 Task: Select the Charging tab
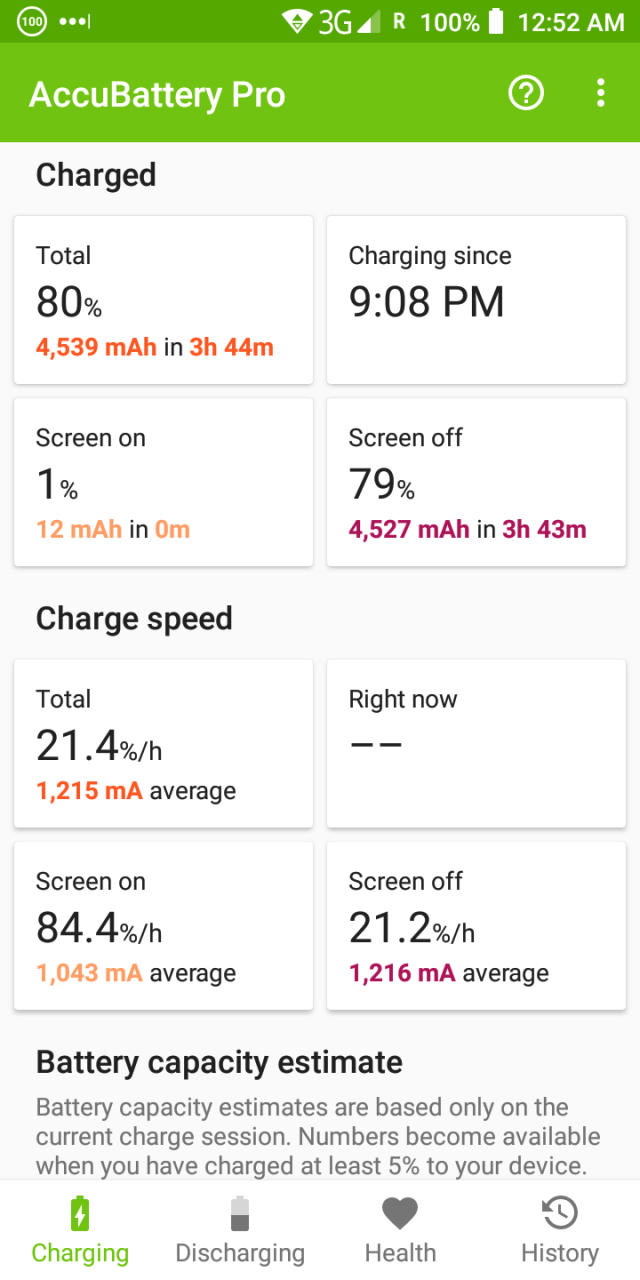(80, 1231)
